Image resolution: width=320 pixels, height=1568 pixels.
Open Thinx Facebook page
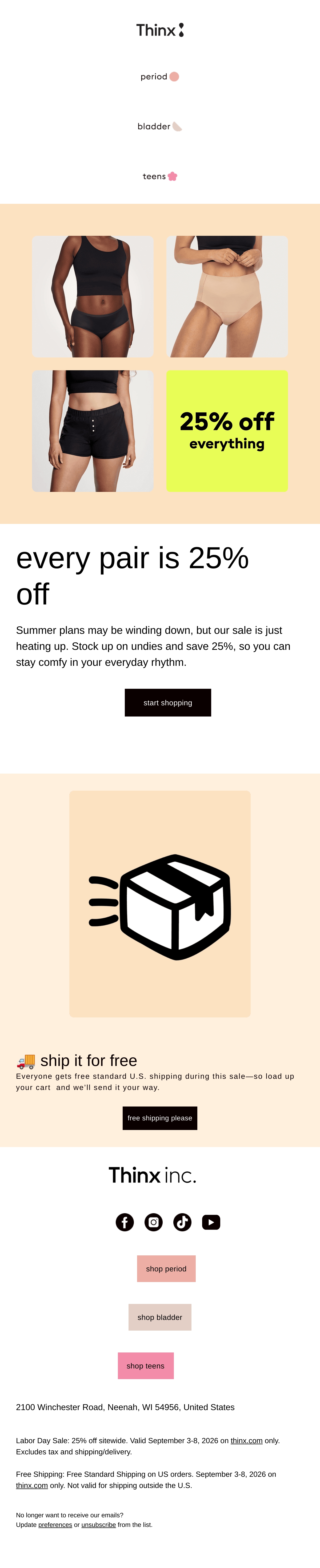[x=125, y=1222]
